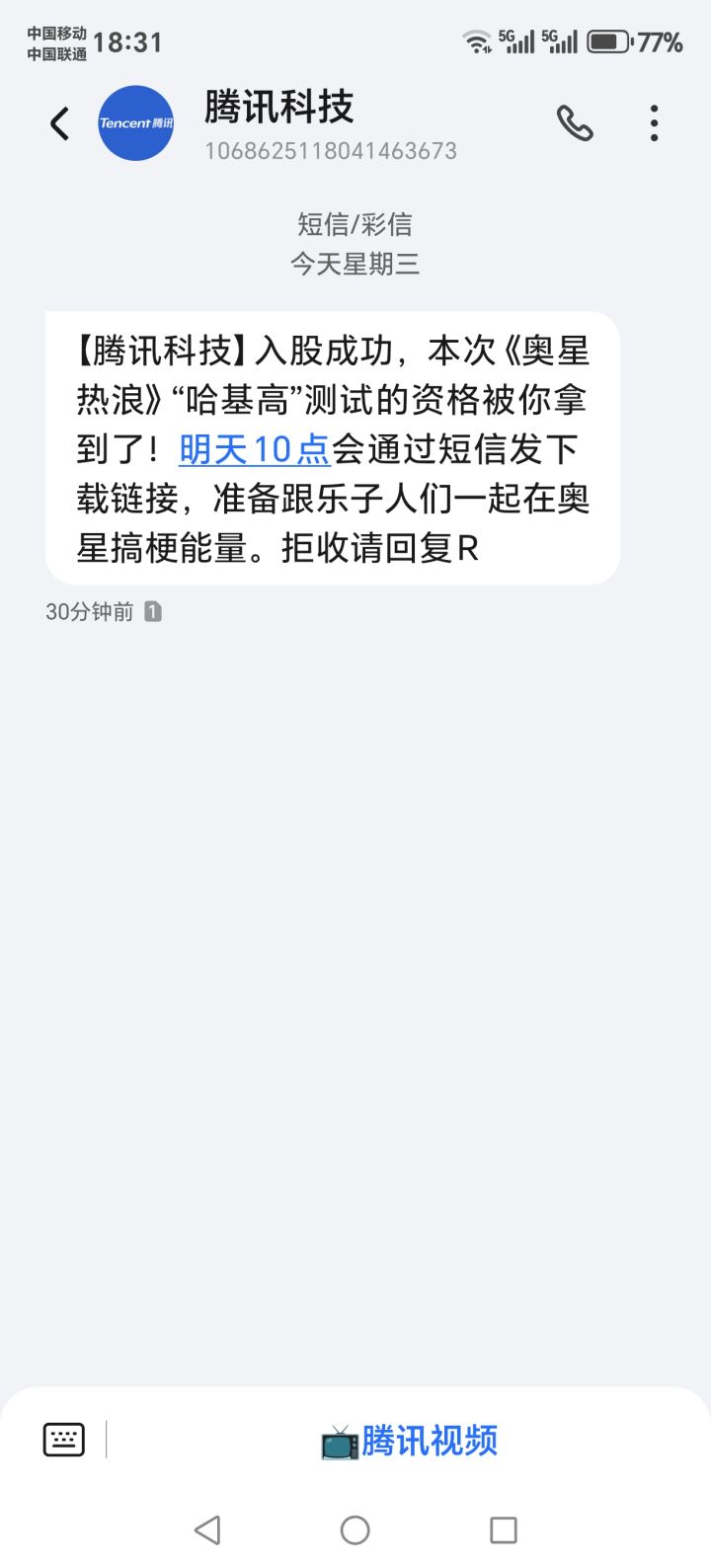Image resolution: width=711 pixels, height=1568 pixels.
Task: Switch to the keyboard input
Action: 64,1440
